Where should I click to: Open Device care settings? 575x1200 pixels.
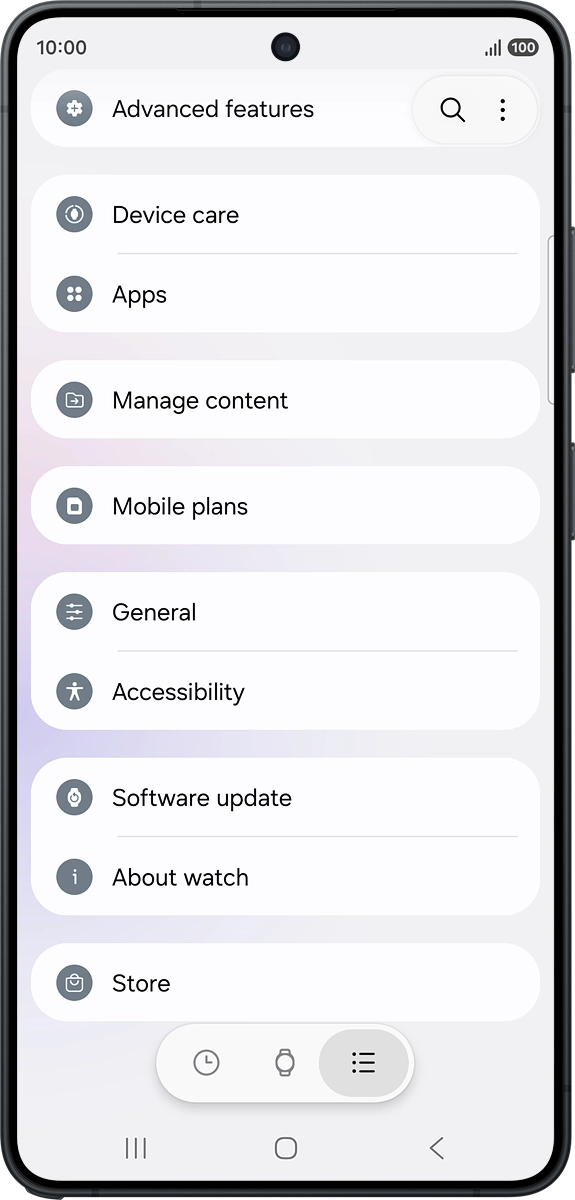pos(285,215)
